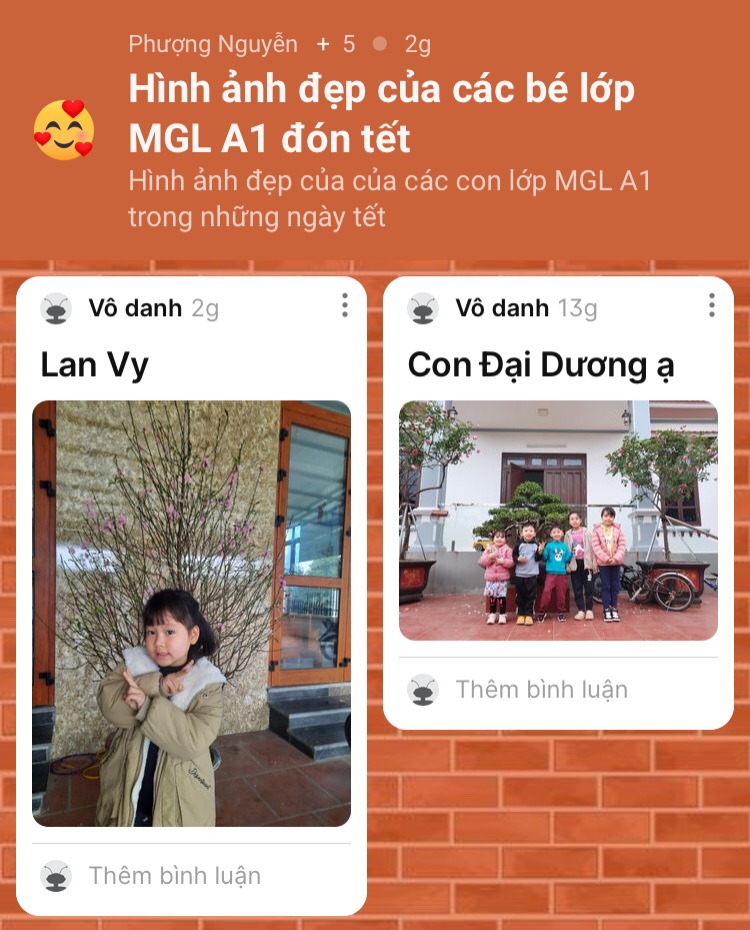Open the overflow menu on Lan Vy post
The height and width of the screenshot is (930, 750).
tap(344, 305)
